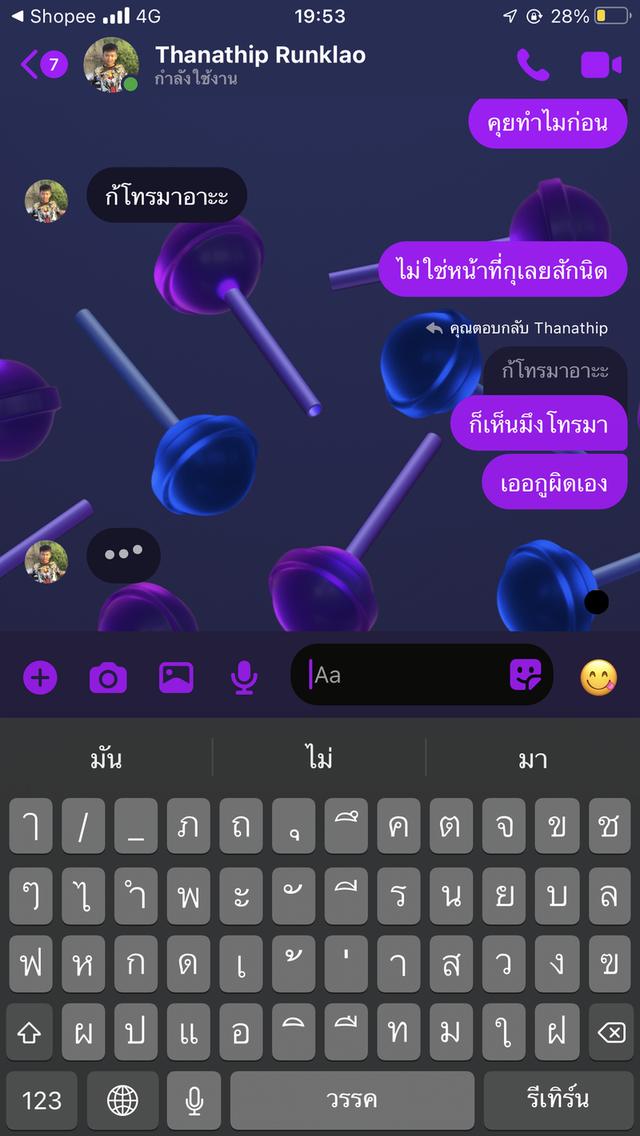
Task: Go back to the chat list
Action: tap(40, 65)
